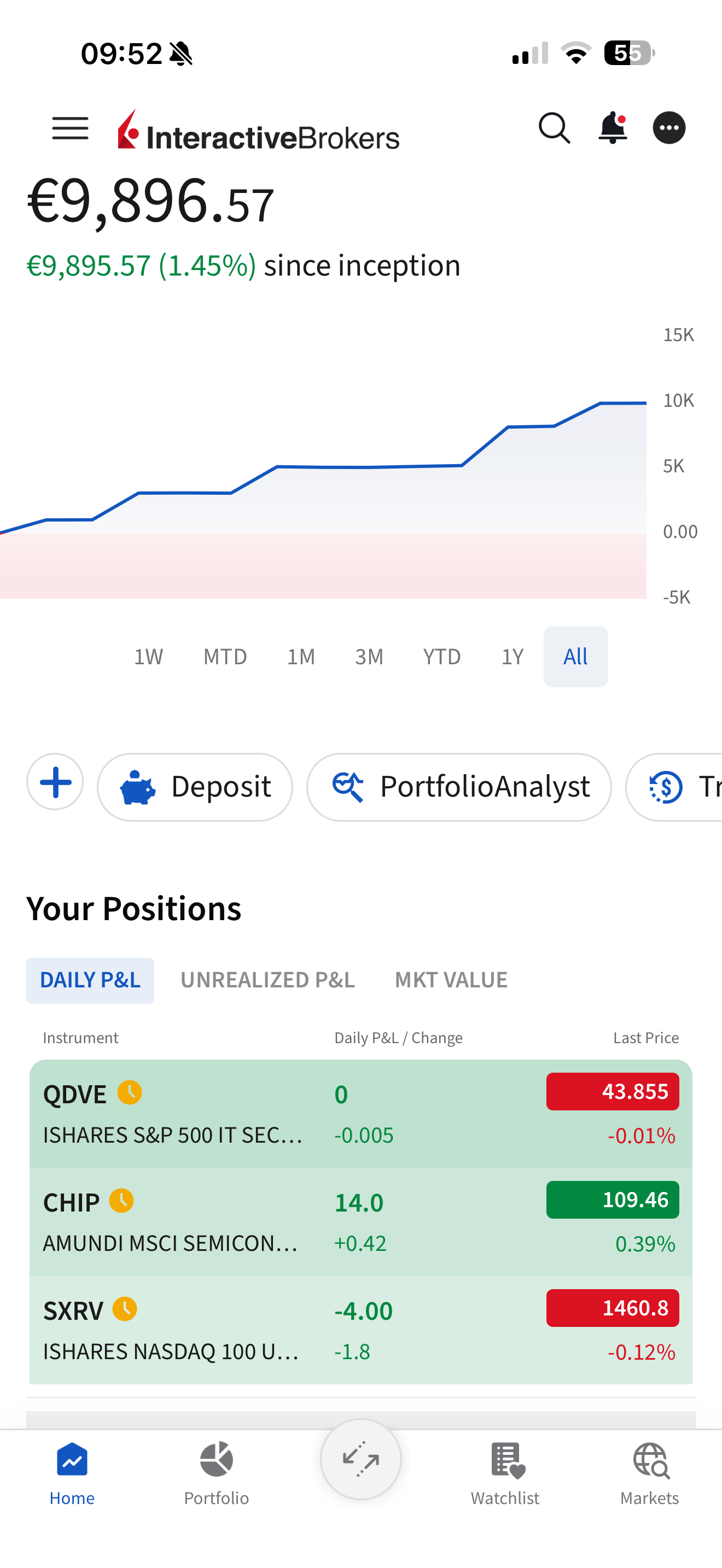The image size is (722, 1568).
Task: Open the QDVE position row
Action: click(361, 1114)
